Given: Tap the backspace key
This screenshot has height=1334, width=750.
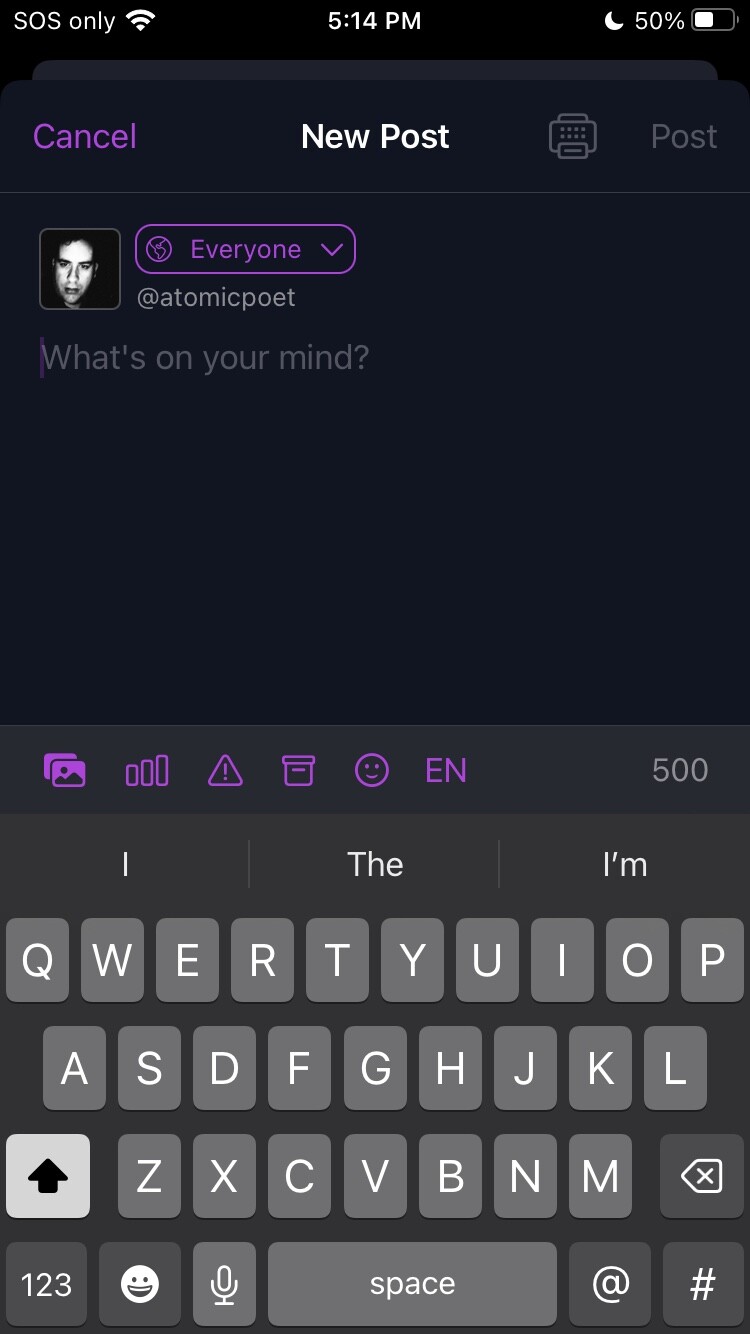Looking at the screenshot, I should (702, 1176).
